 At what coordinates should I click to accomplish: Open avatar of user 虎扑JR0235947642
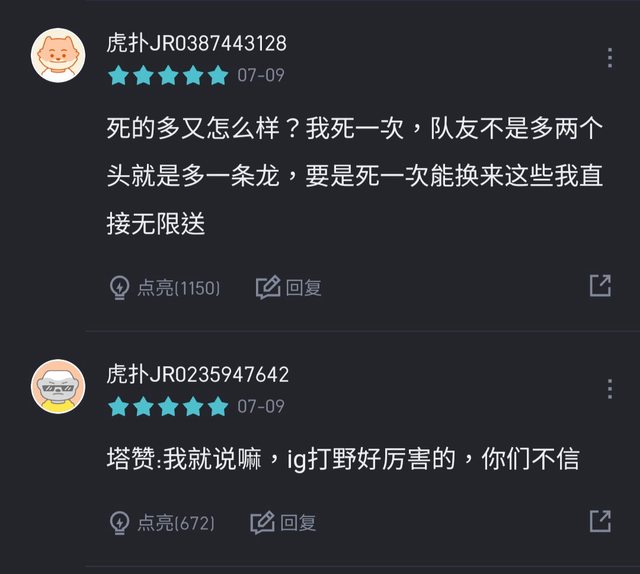click(58, 386)
